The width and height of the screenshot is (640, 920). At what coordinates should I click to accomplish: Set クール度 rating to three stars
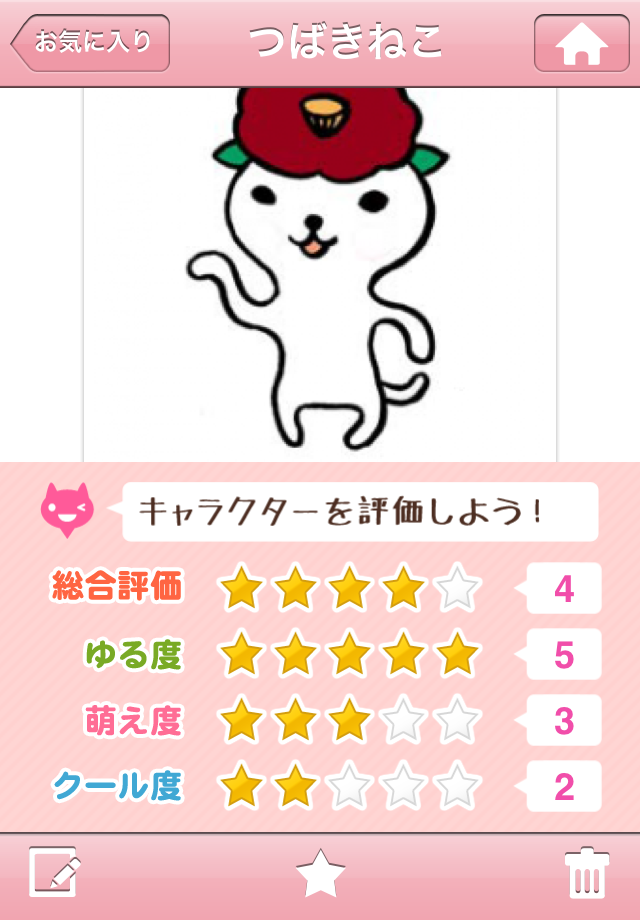pyautogui.click(x=350, y=786)
